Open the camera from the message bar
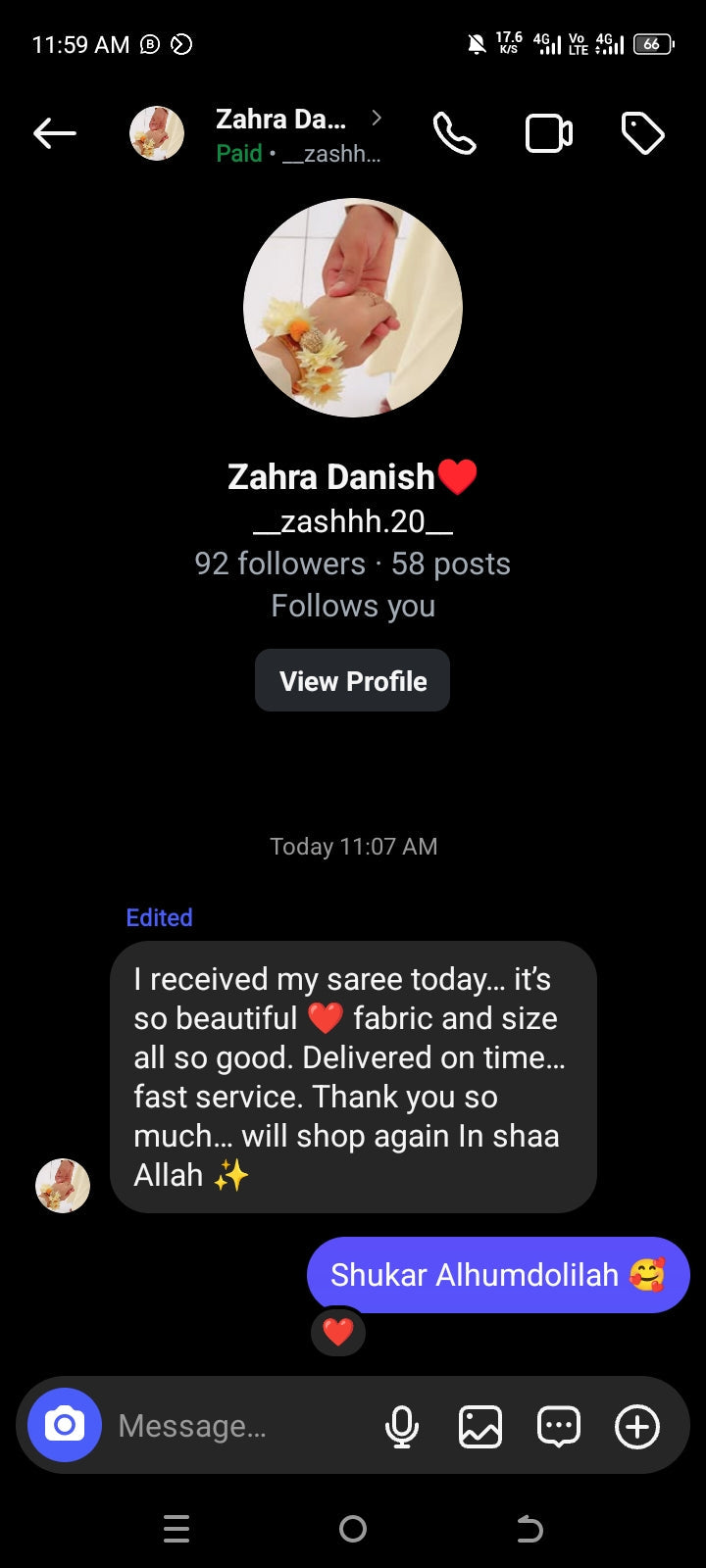The width and height of the screenshot is (706, 1568). pos(64,1425)
